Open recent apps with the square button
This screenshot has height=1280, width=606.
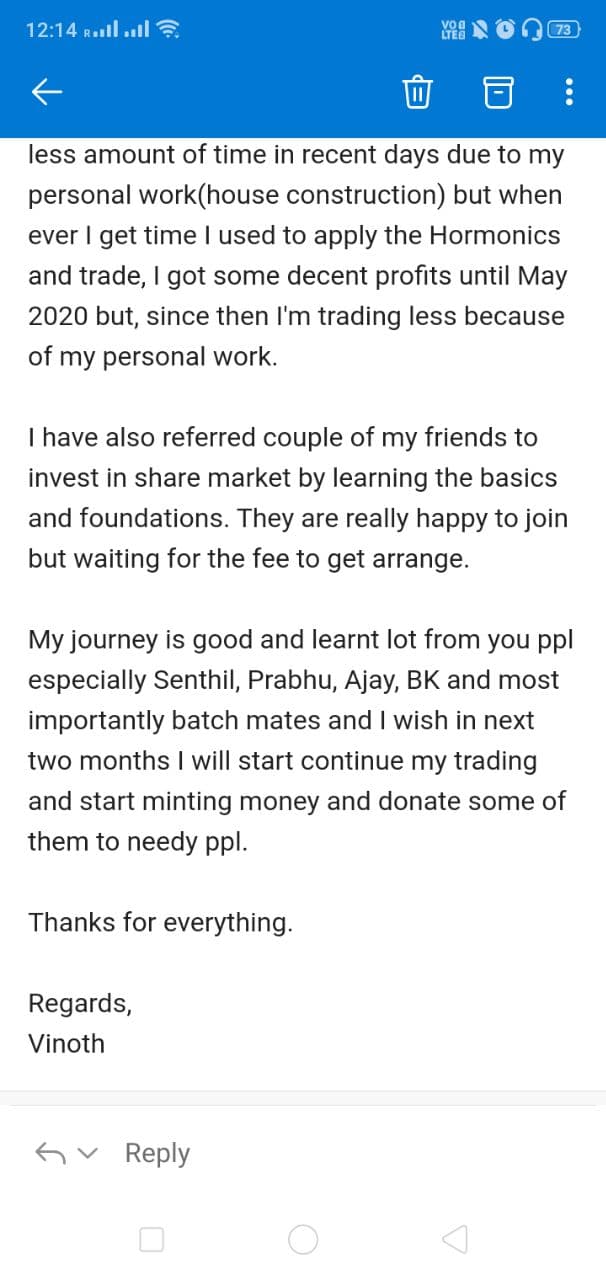(152, 1240)
